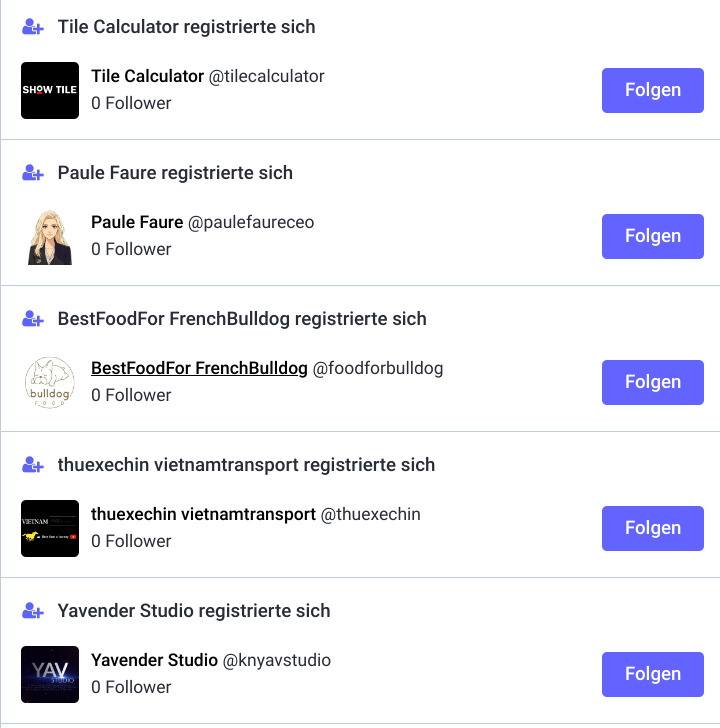Open Yavender Studio profile name

(x=154, y=660)
